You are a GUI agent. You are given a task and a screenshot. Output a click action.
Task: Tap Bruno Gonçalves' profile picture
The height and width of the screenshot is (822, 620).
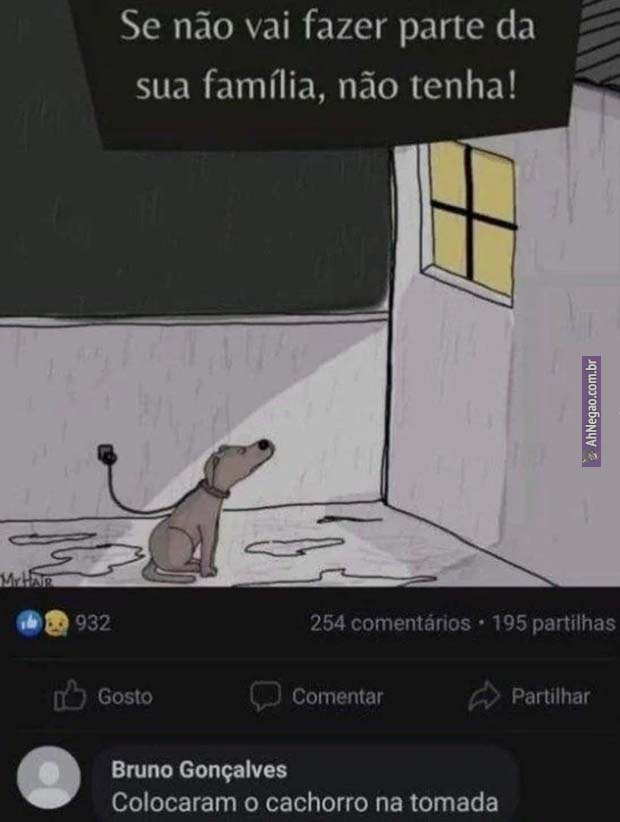(47, 777)
